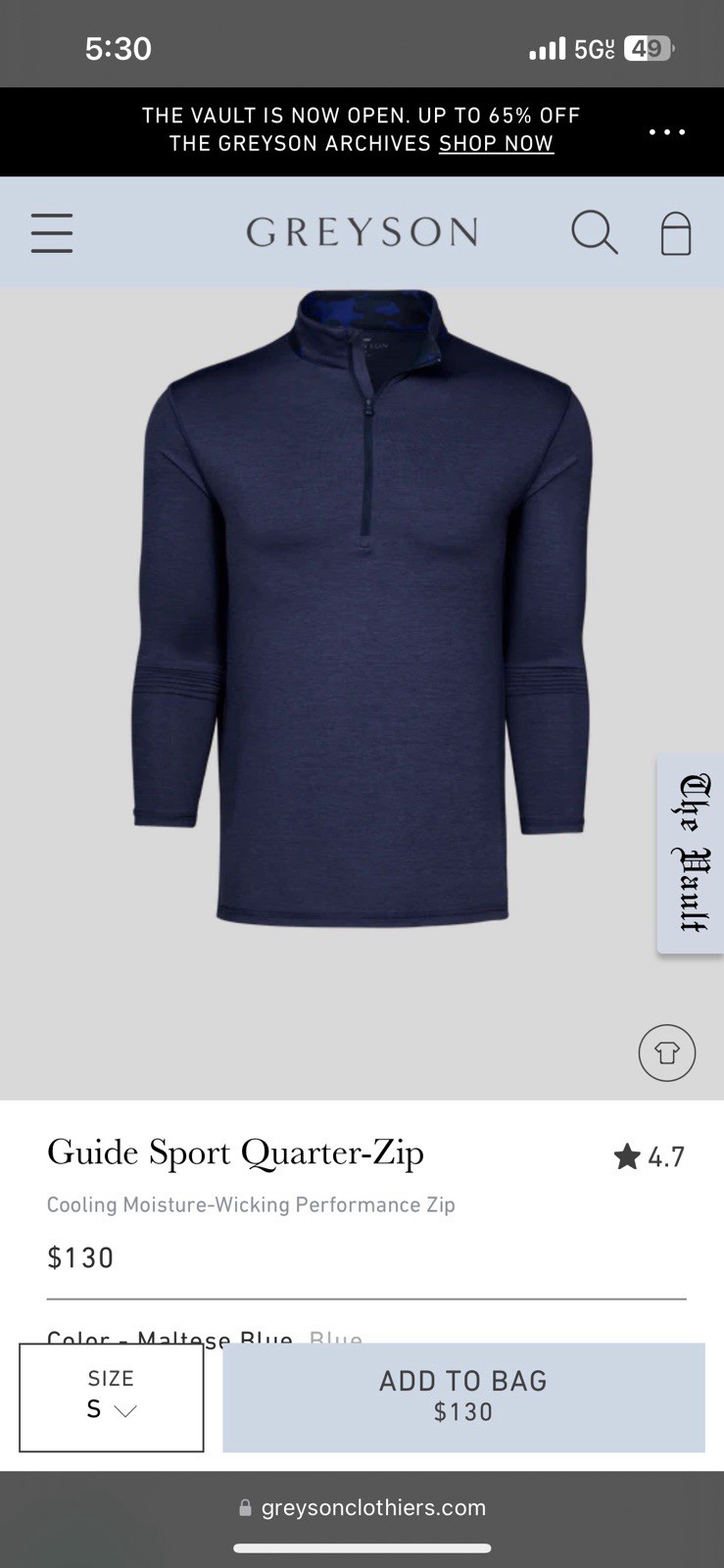Tap the lock icon in the address bar
This screenshot has width=724, height=1568.
click(242, 1508)
